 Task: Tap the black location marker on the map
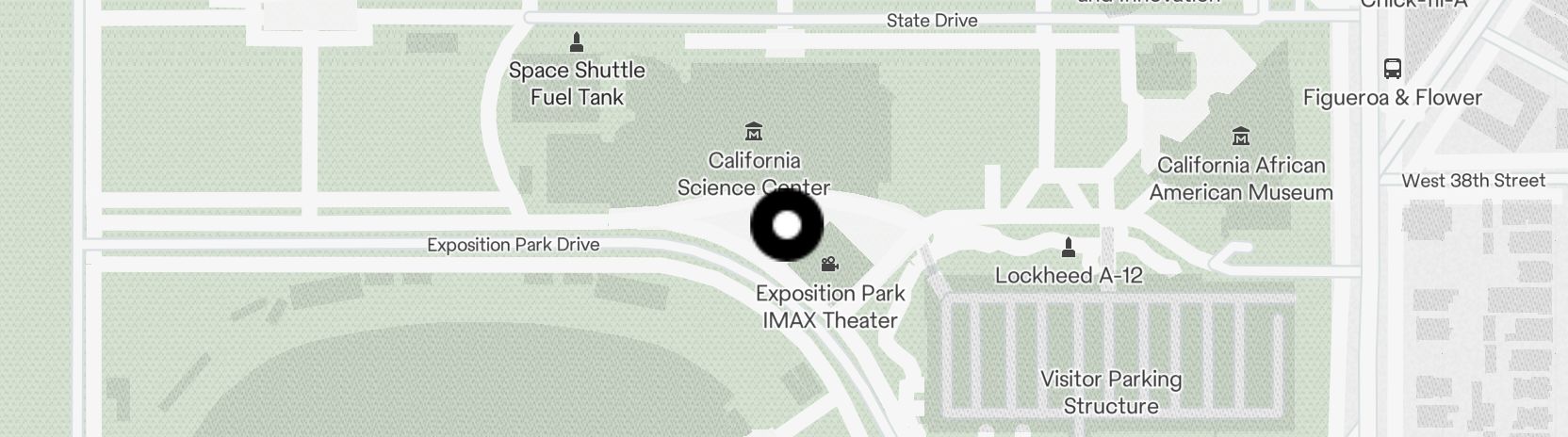(787, 225)
